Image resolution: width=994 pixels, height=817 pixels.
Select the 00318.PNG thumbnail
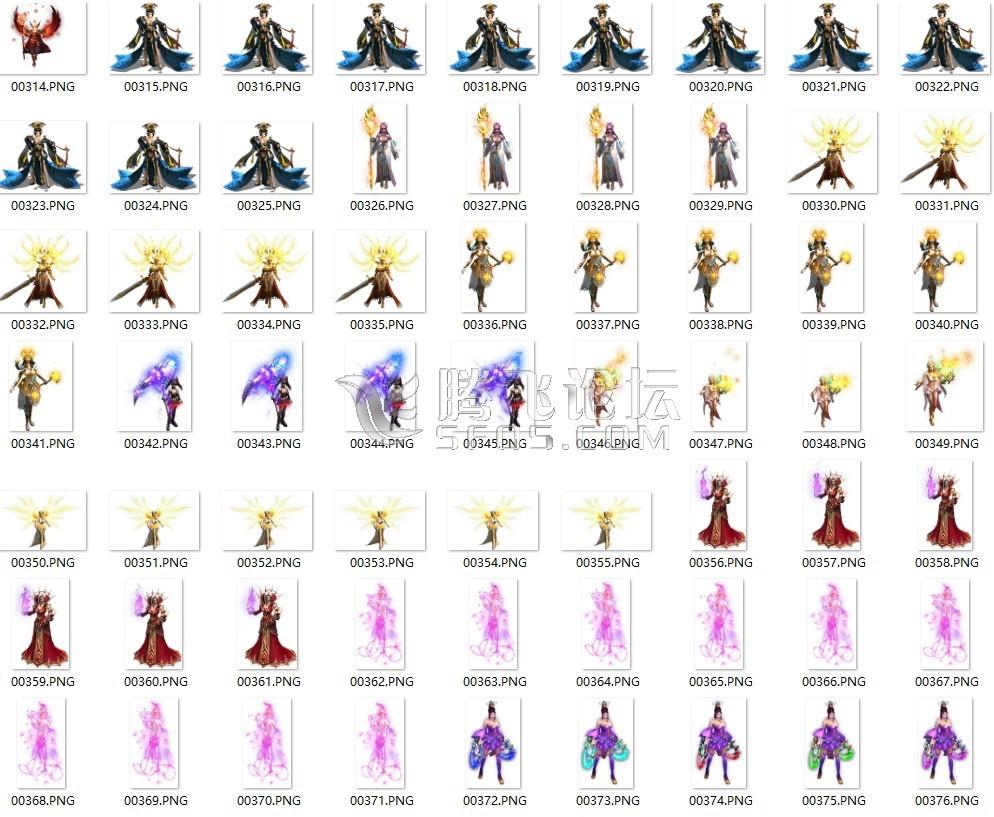point(494,40)
